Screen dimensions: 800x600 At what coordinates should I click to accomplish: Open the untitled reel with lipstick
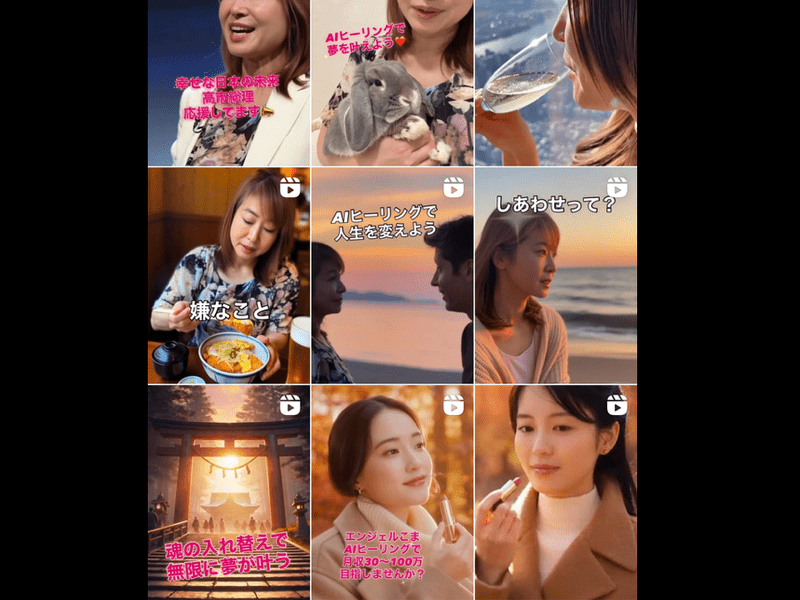[556, 493]
